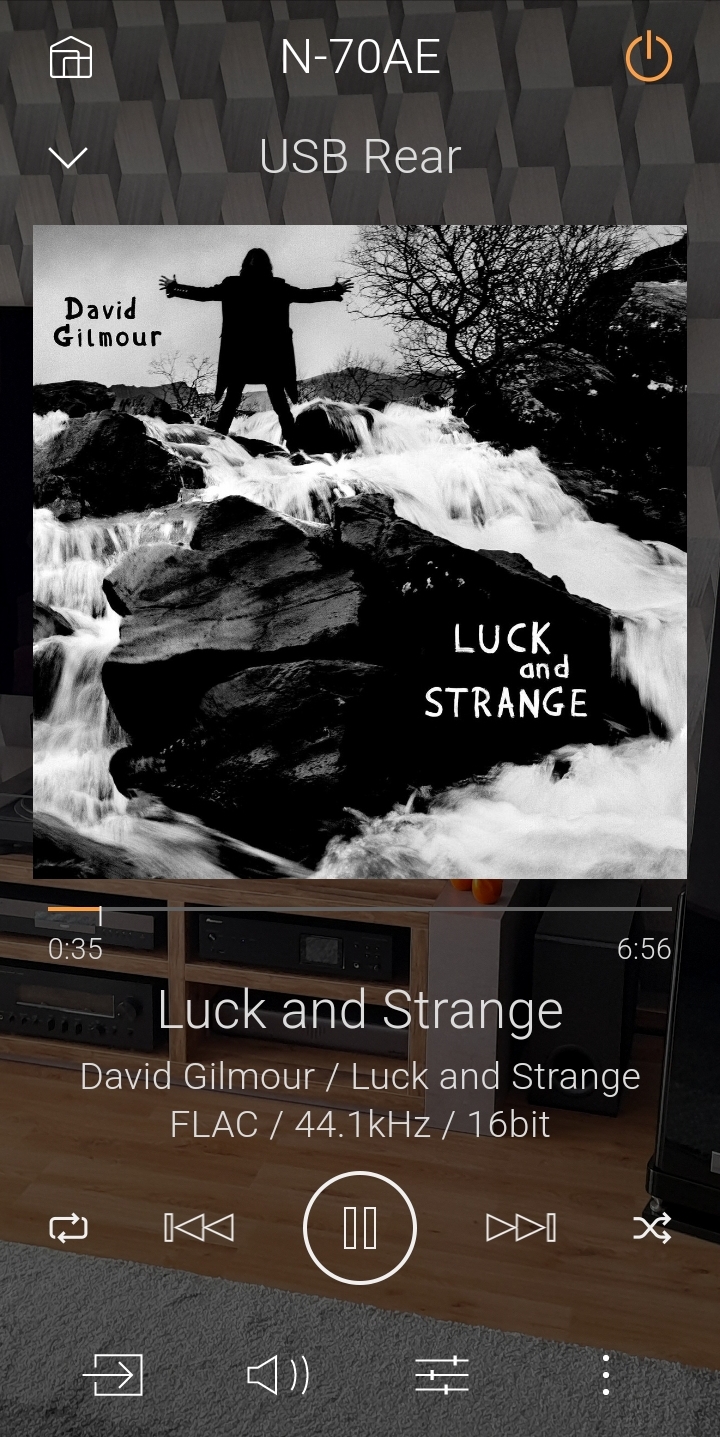Screen dimensions: 720x1437
Task: Toggle shuffle playback
Action: (652, 1227)
